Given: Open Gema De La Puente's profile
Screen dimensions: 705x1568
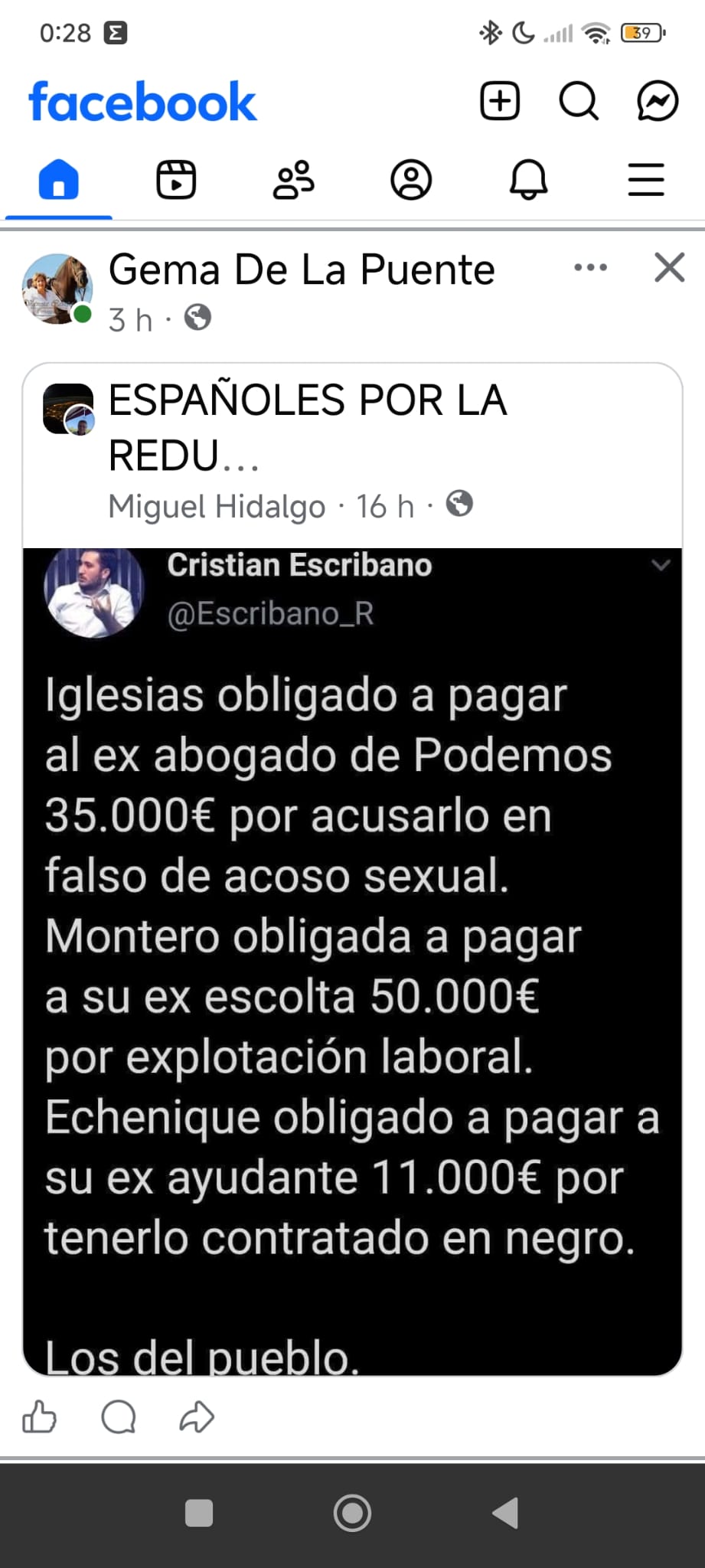Looking at the screenshot, I should (302, 269).
